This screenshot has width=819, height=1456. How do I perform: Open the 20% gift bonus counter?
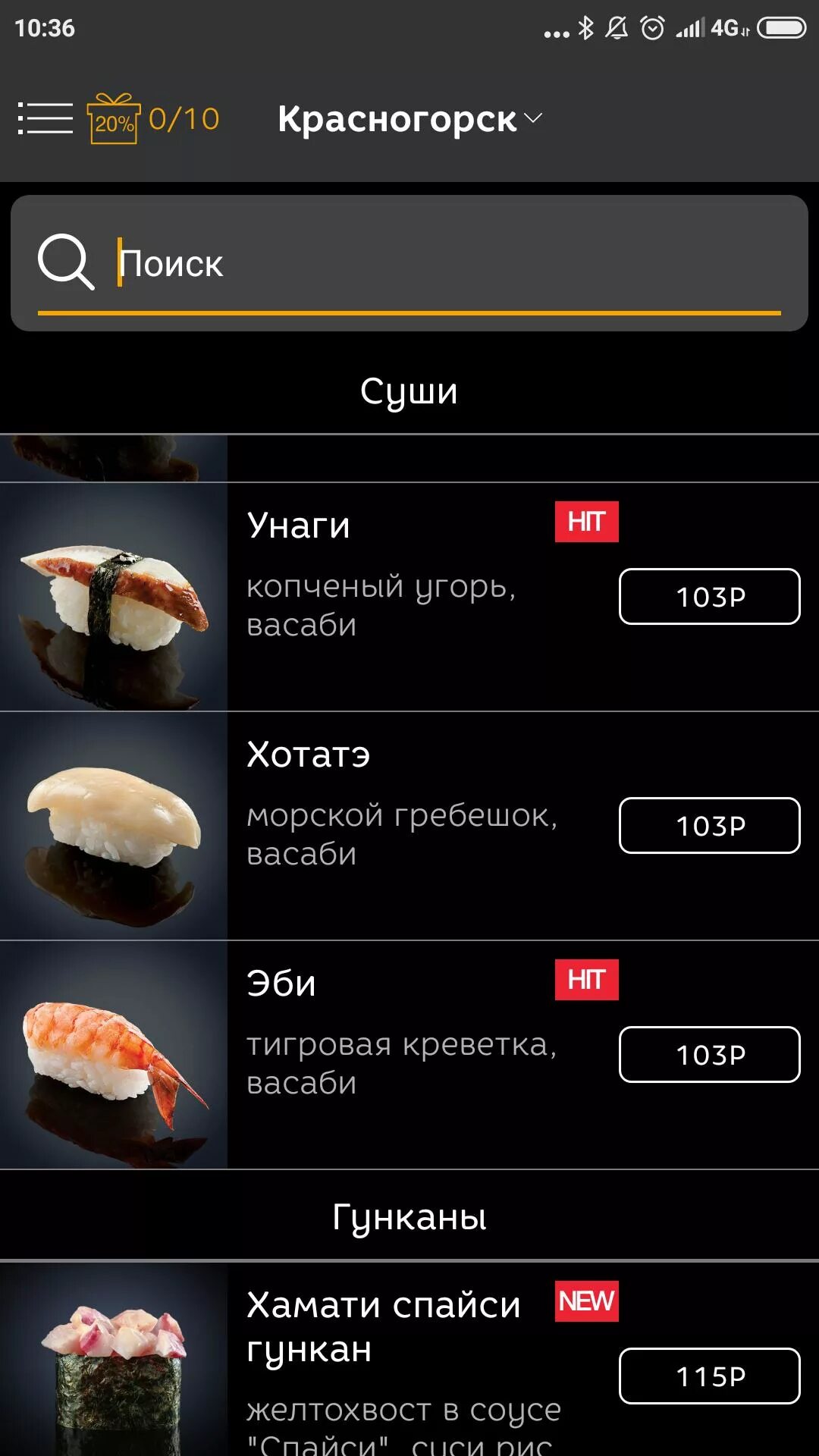(153, 119)
